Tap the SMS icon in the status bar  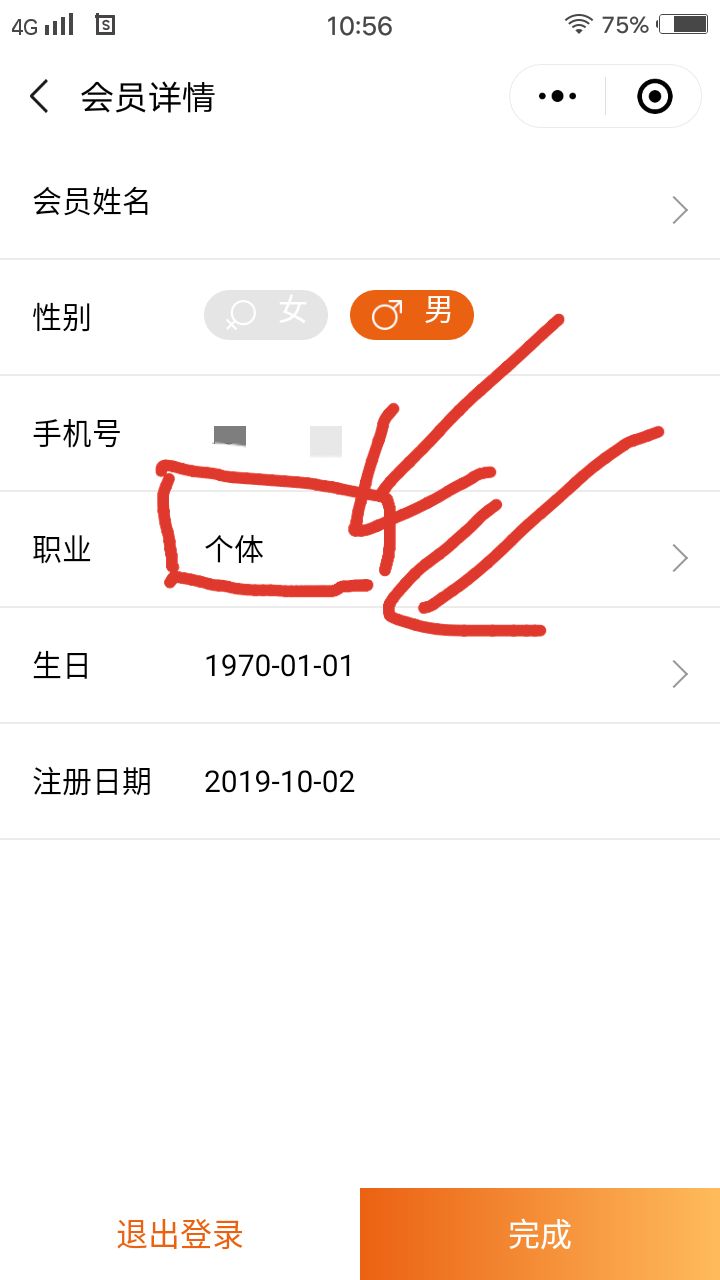tap(107, 25)
